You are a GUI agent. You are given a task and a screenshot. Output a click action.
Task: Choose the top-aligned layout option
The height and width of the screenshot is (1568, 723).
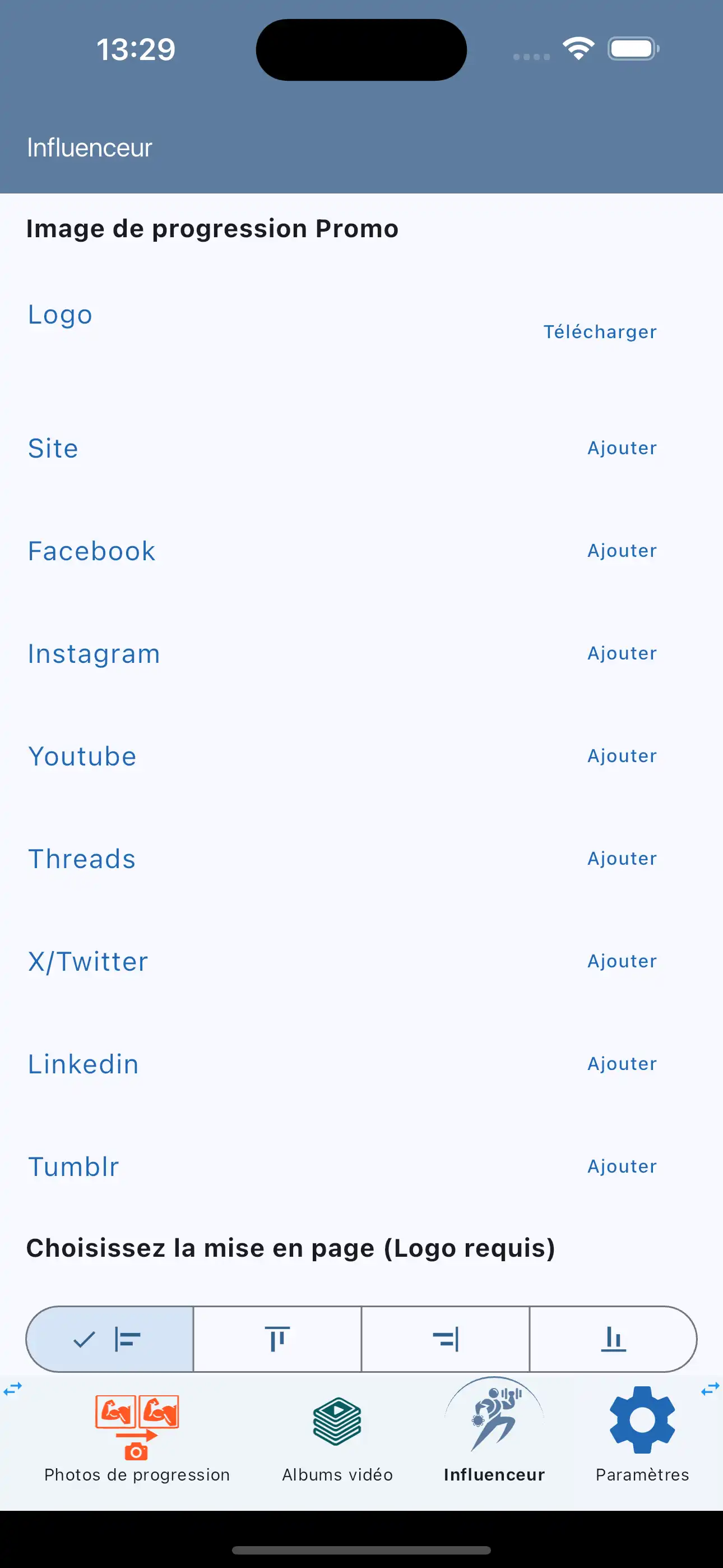coord(277,1339)
